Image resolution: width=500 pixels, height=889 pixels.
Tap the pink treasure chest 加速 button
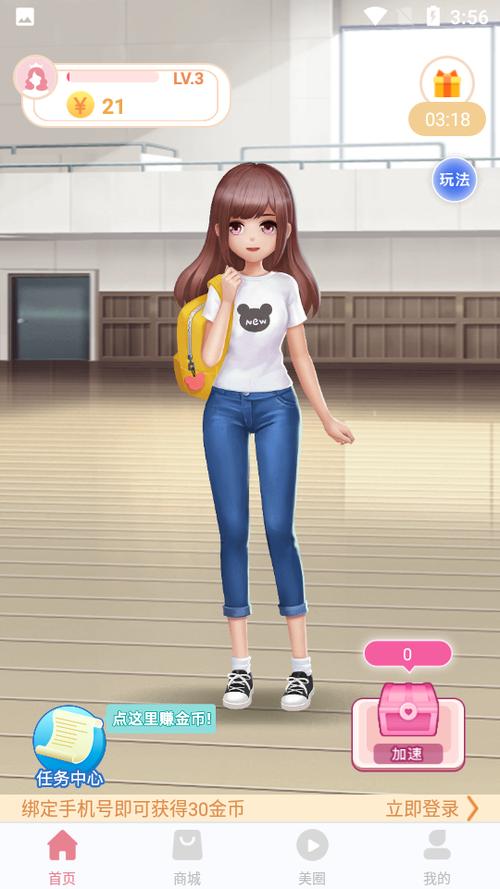(408, 727)
